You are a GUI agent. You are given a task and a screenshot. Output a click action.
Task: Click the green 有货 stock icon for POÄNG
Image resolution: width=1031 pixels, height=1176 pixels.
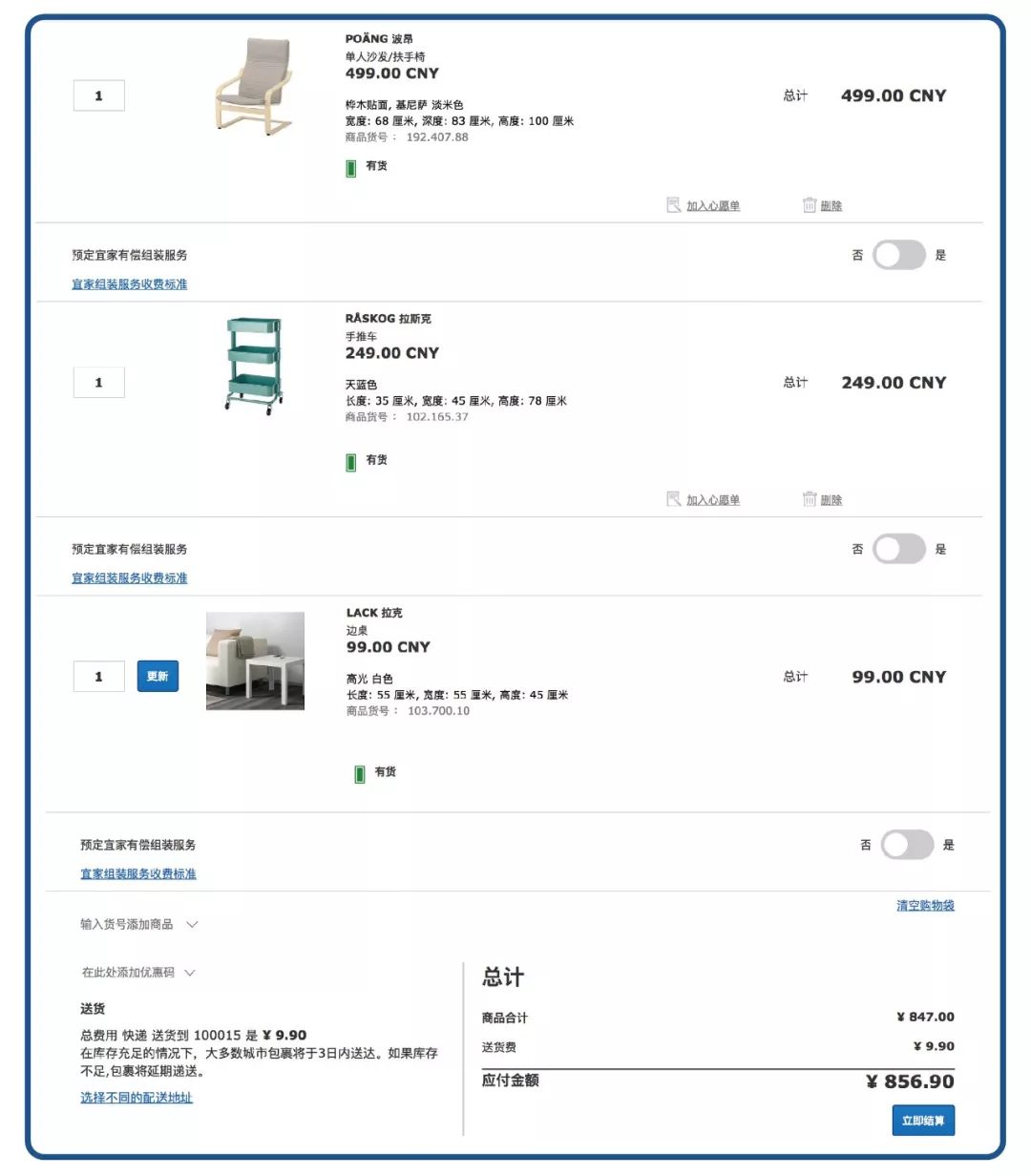click(351, 165)
